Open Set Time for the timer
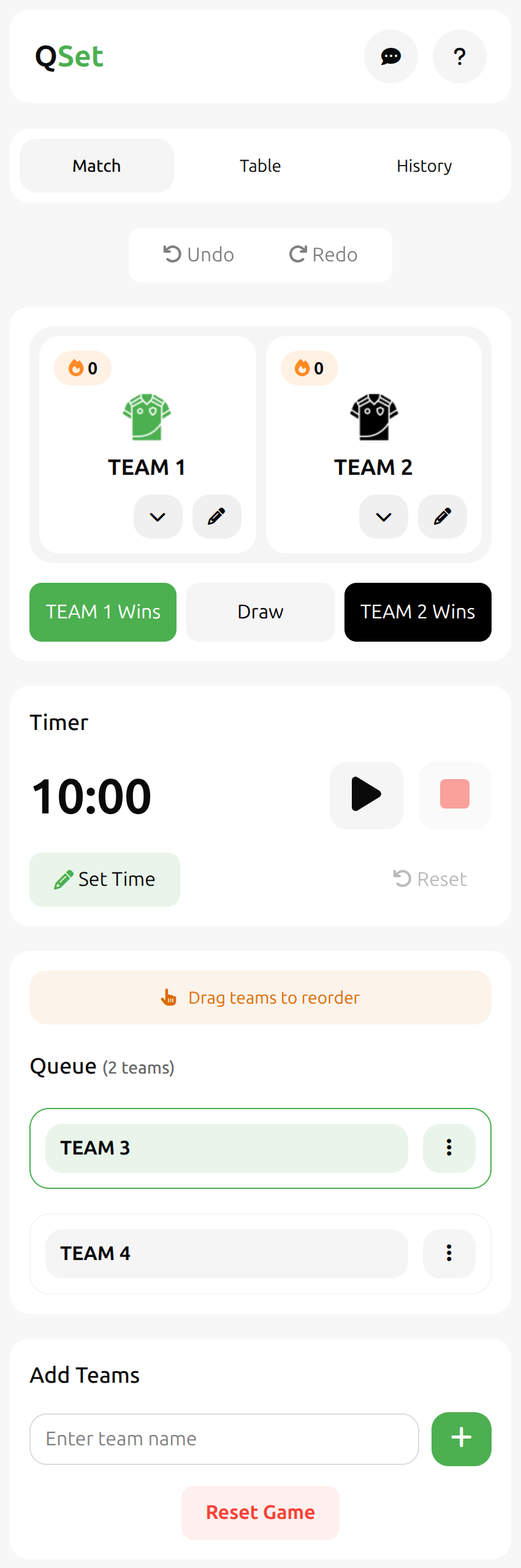521x1568 pixels. point(105,879)
